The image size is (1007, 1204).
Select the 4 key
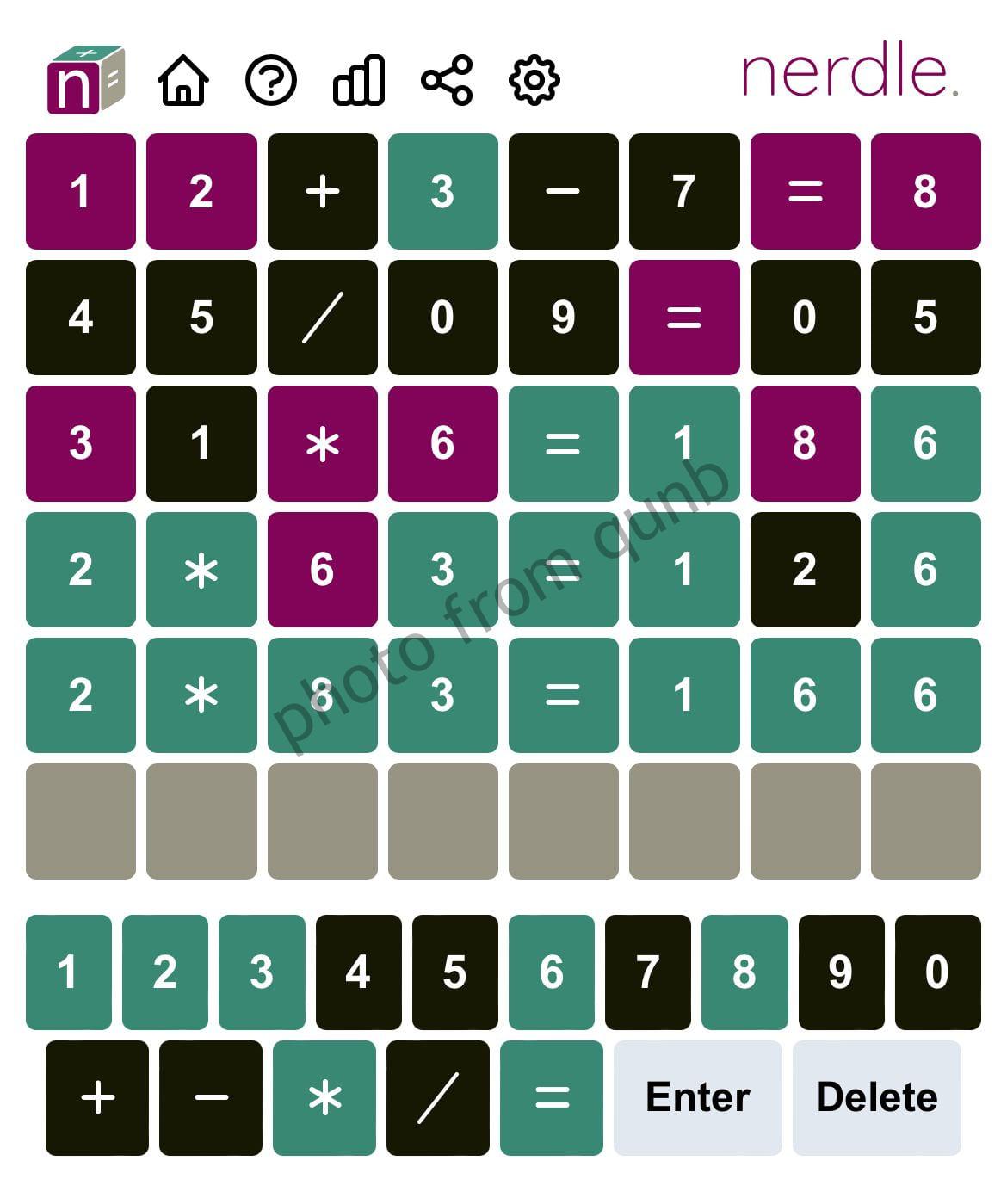pos(358,972)
